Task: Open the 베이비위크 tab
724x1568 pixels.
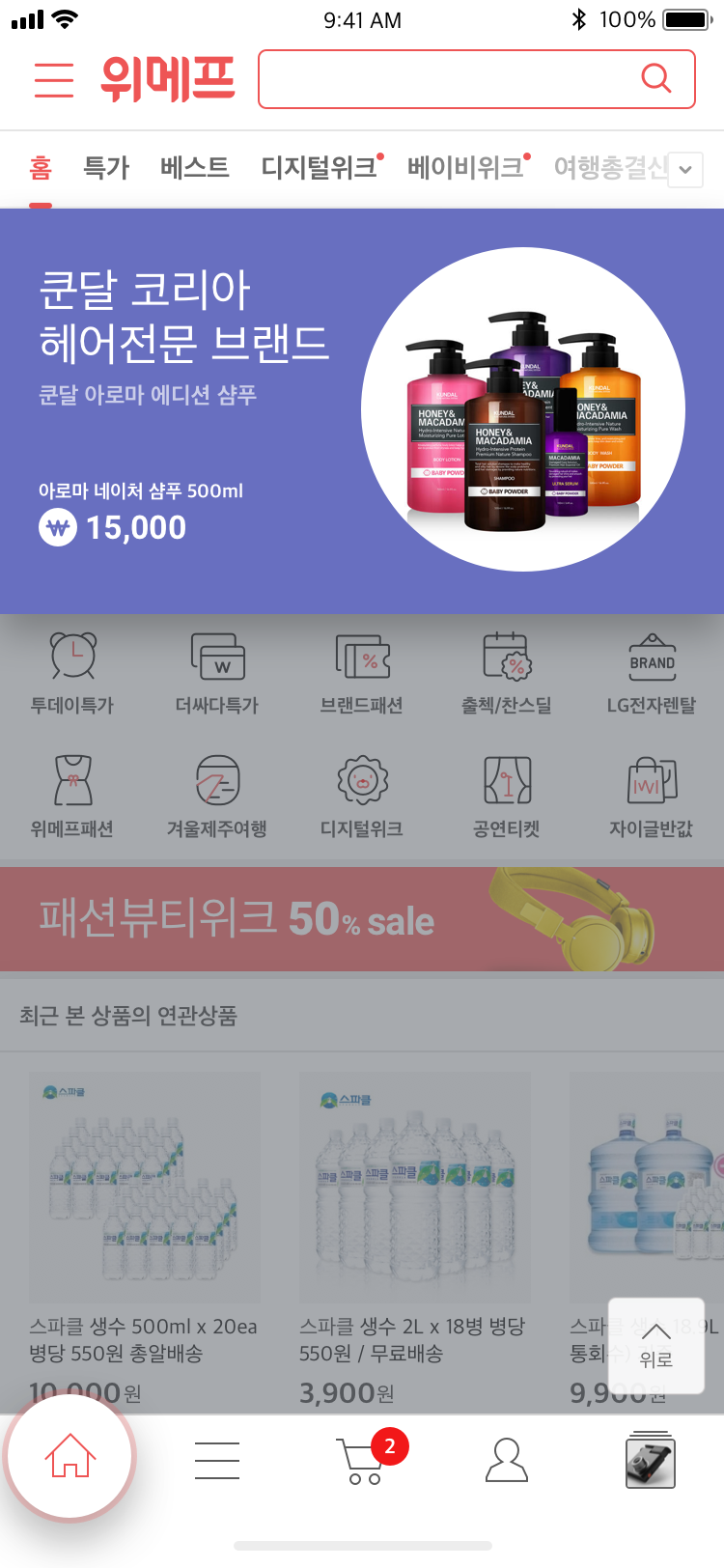Action: (x=465, y=168)
